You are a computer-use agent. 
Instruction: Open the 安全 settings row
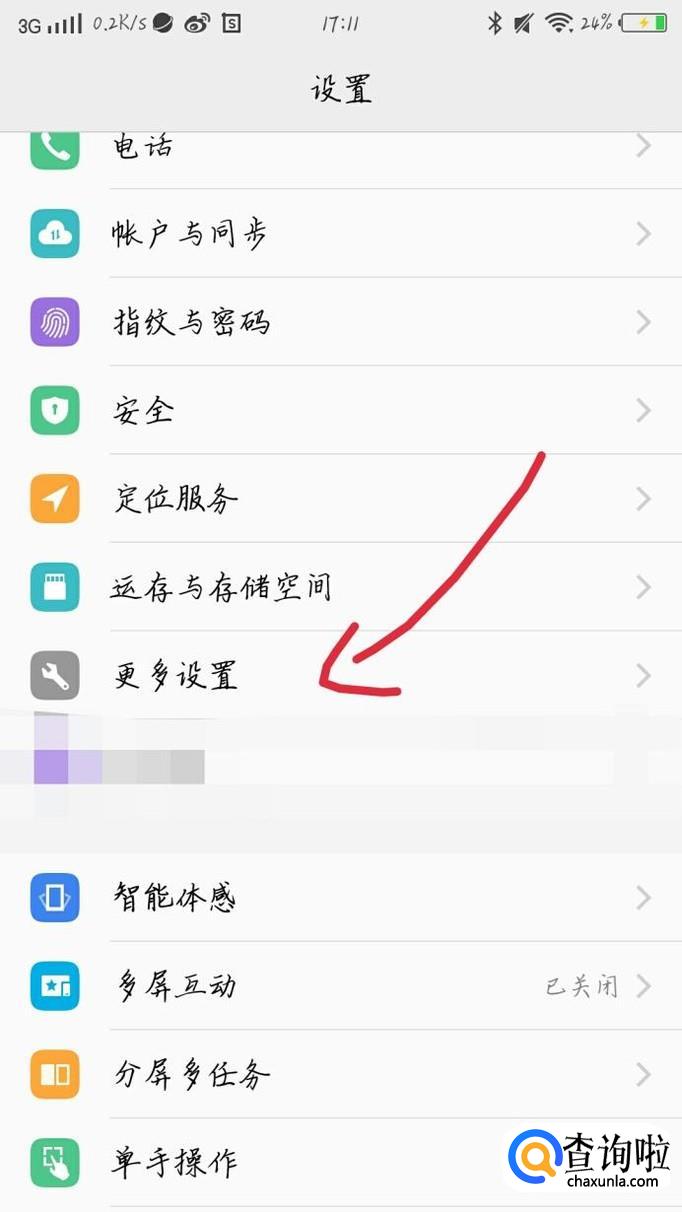[340, 410]
